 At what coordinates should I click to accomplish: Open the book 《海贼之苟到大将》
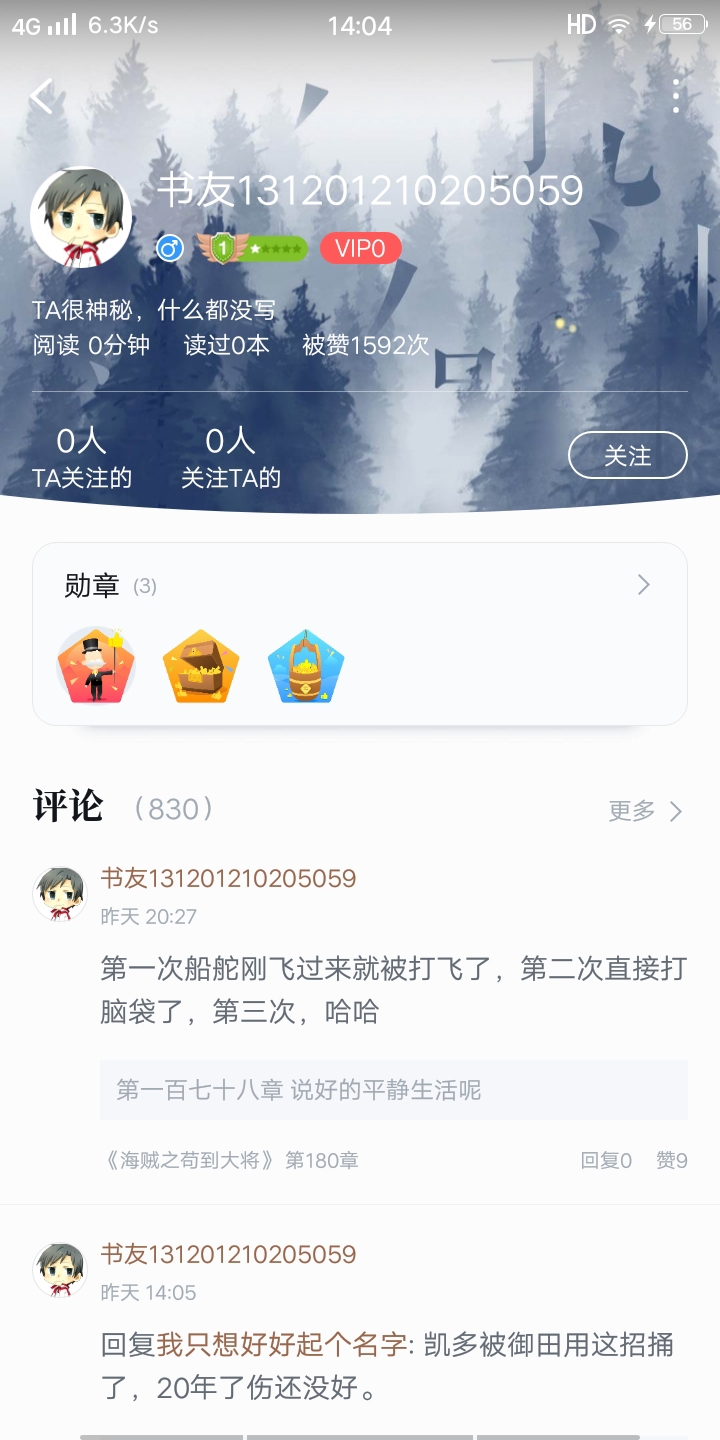[188, 1161]
